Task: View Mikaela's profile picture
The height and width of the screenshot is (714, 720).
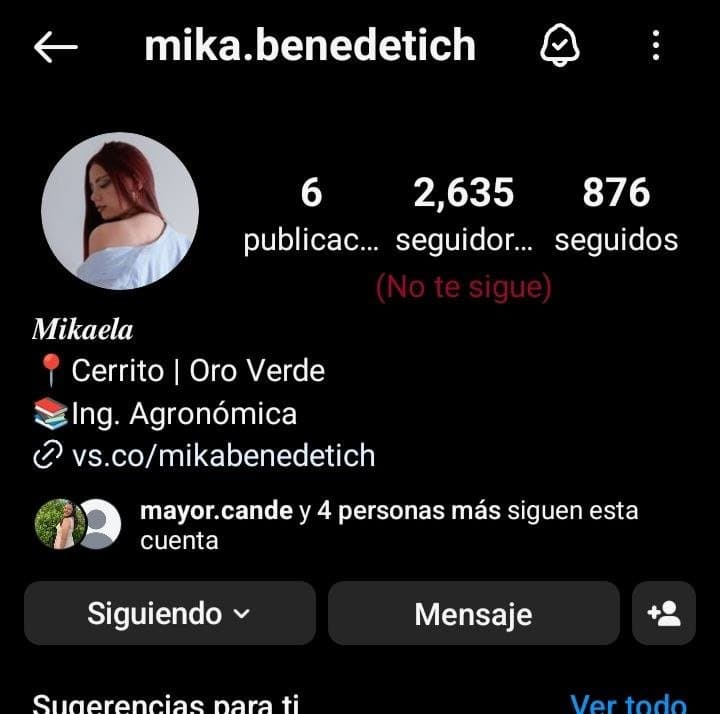Action: tap(120, 211)
